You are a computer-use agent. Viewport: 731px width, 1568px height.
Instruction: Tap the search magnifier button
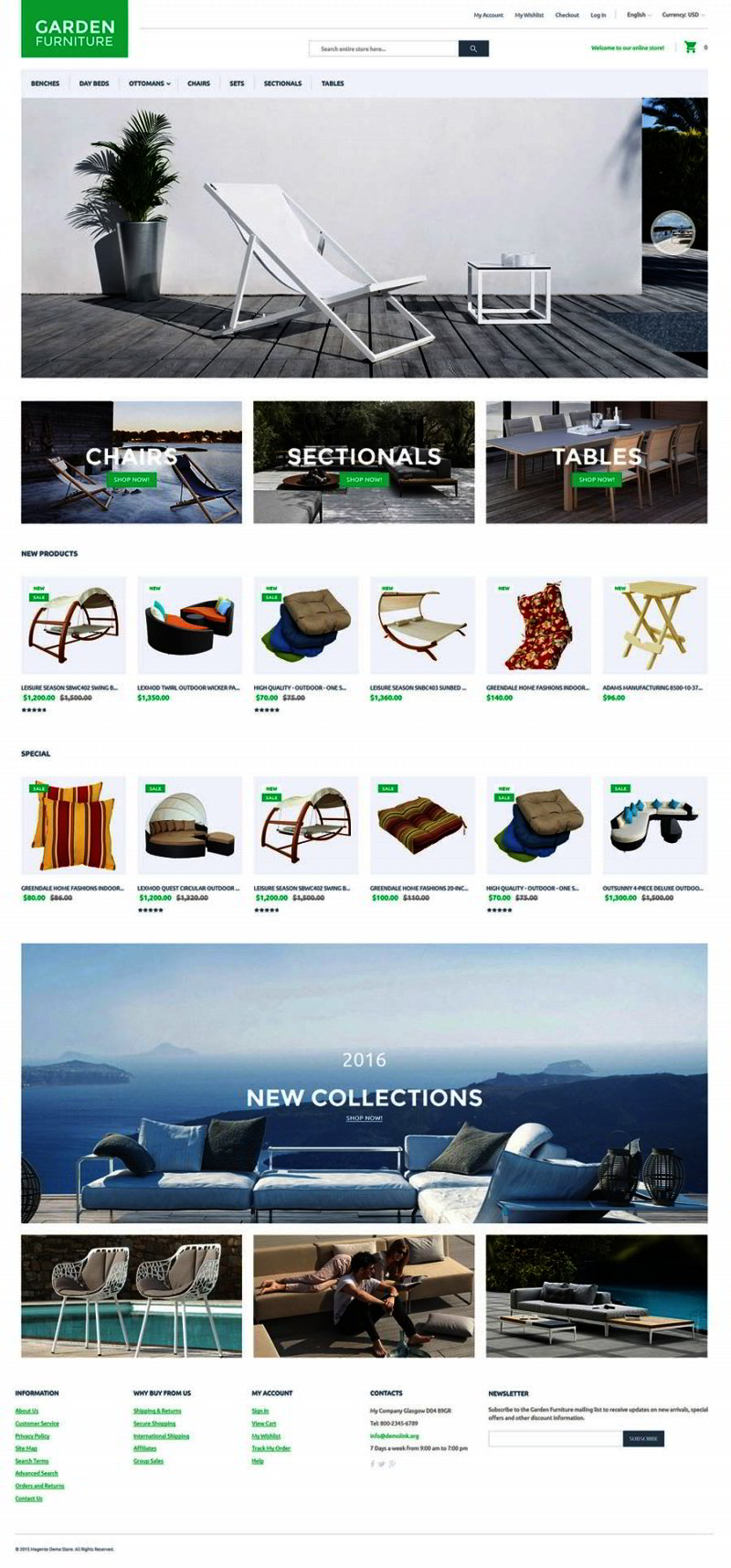[473, 48]
